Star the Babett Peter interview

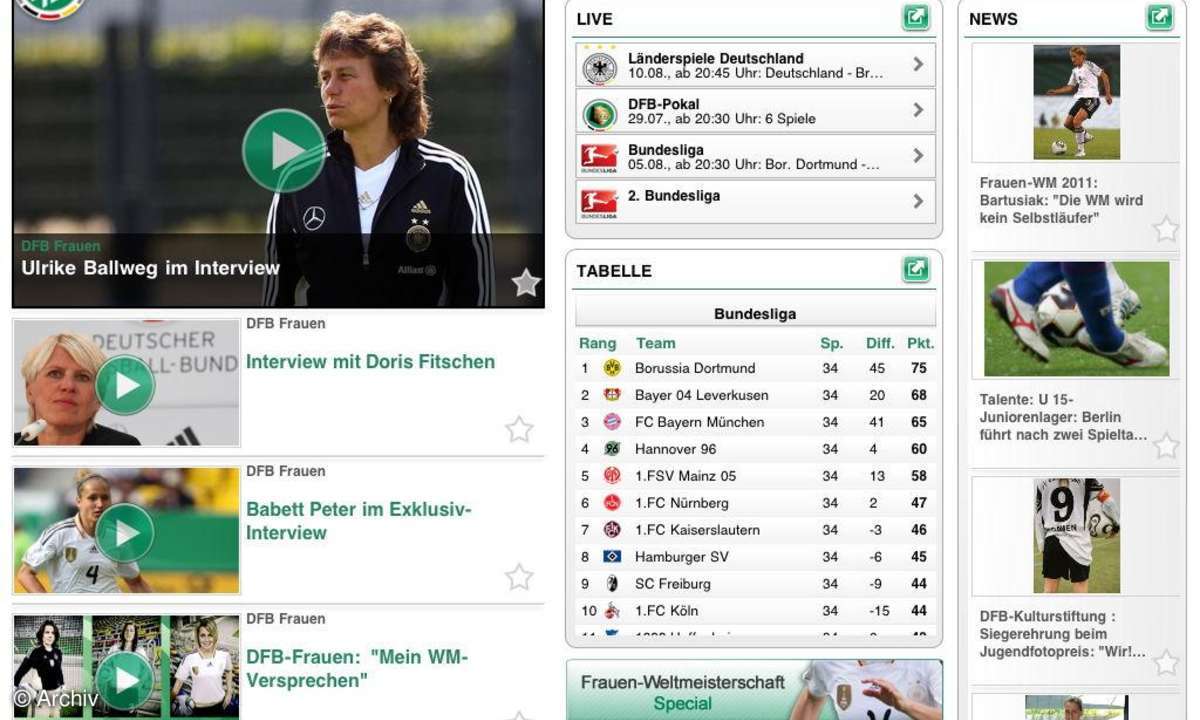point(519,577)
